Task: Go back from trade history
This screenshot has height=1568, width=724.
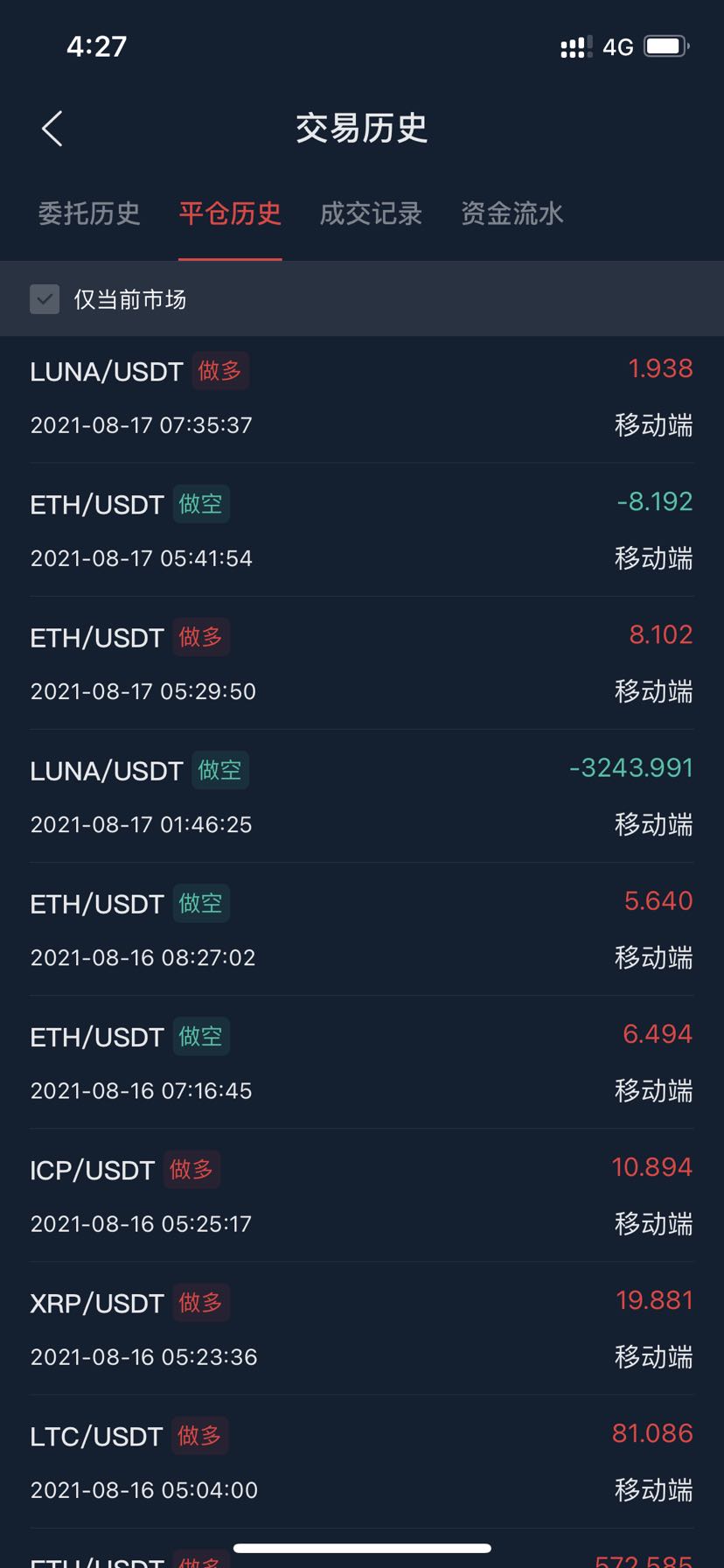Action: (52, 129)
